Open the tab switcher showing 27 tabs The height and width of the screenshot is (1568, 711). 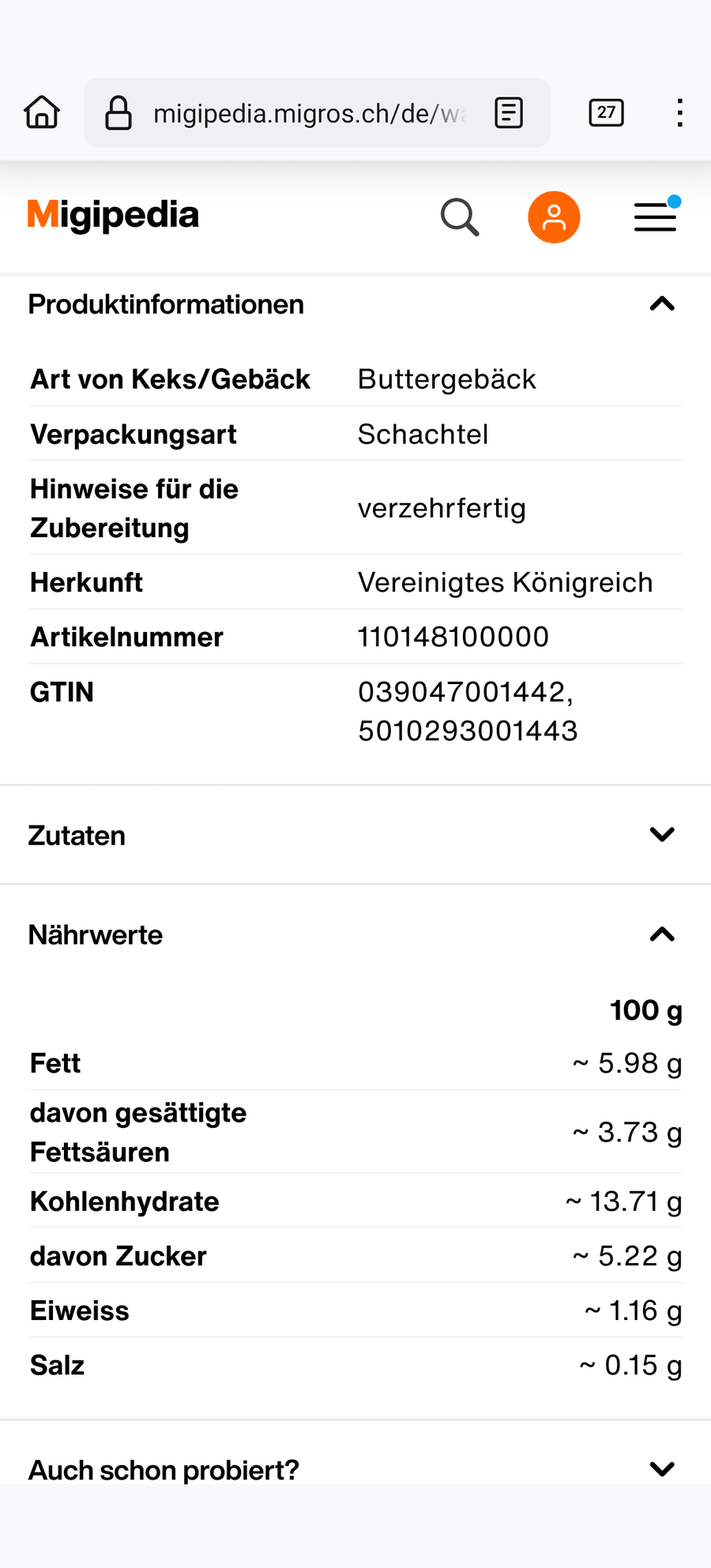click(x=606, y=113)
